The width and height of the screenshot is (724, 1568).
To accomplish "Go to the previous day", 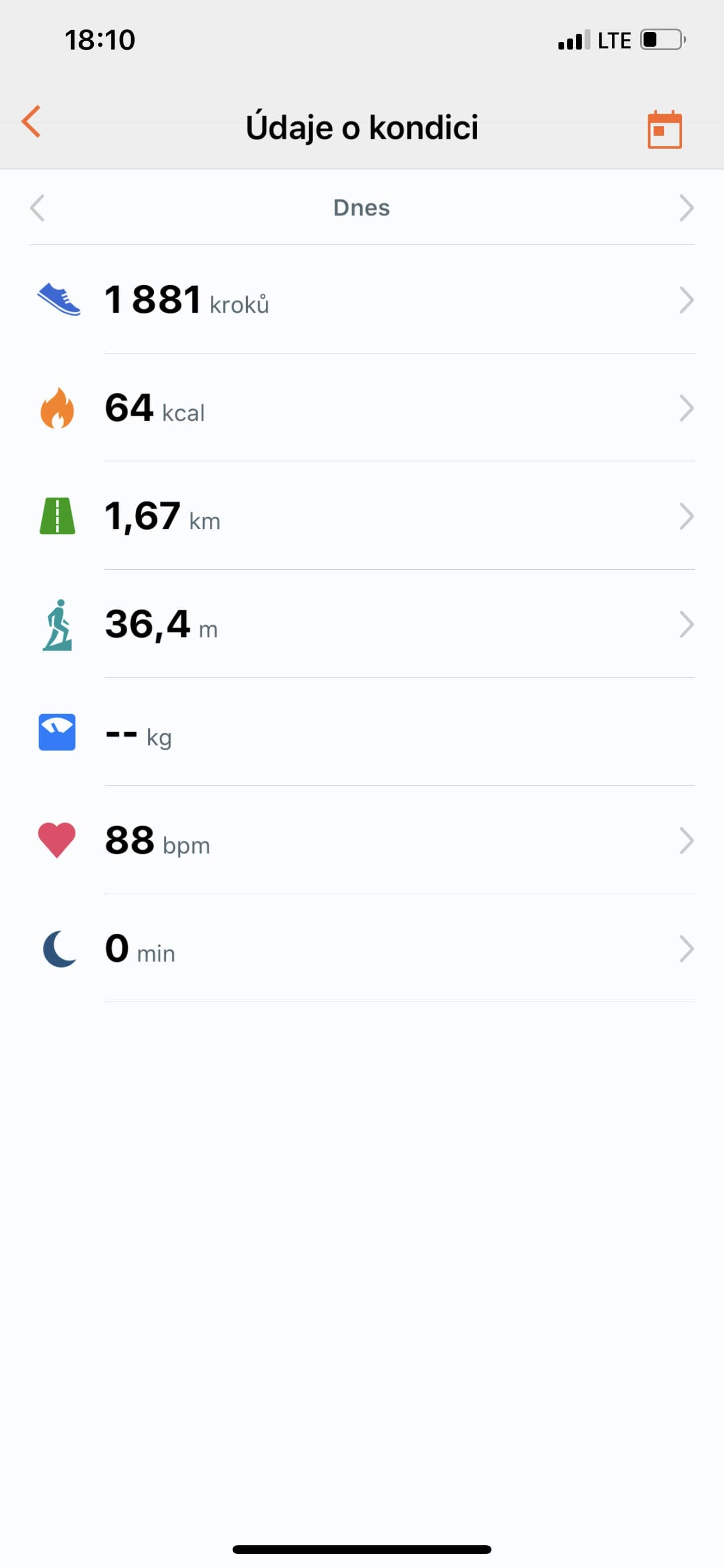I will 37,208.
